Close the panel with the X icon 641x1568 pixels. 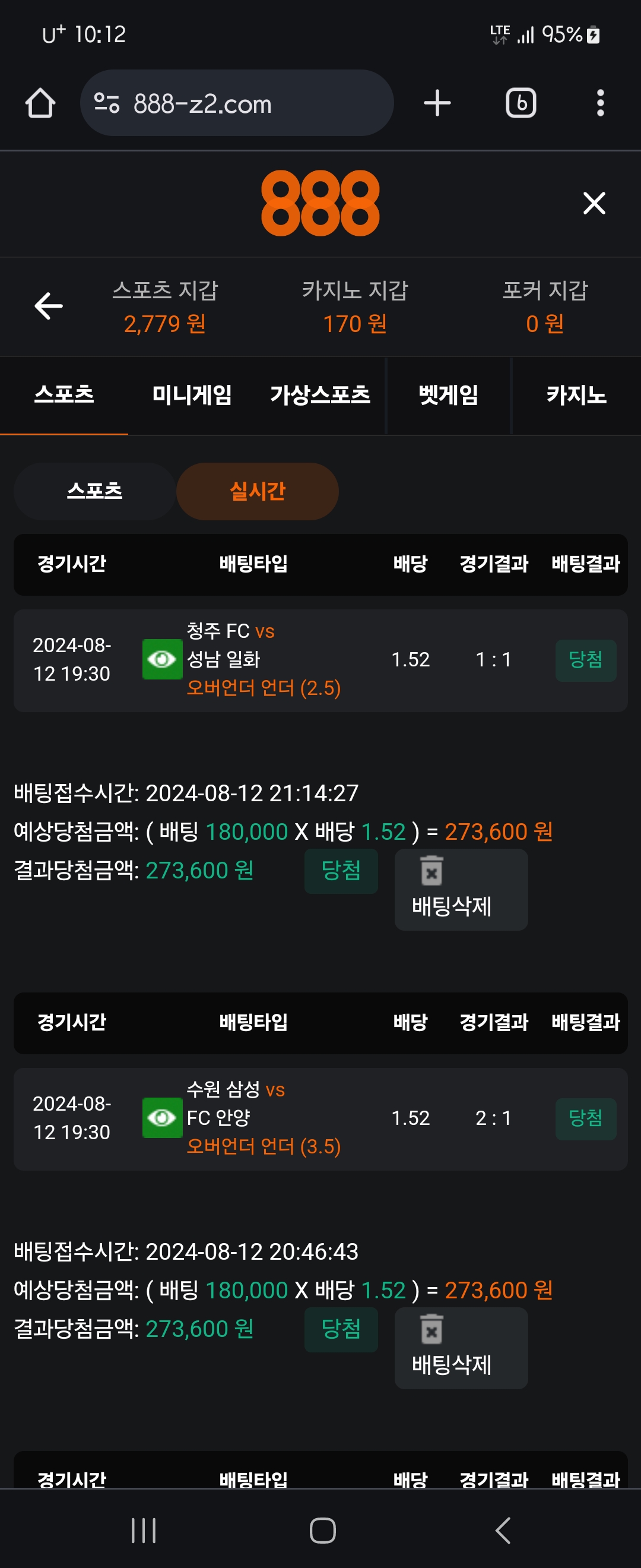coord(594,203)
